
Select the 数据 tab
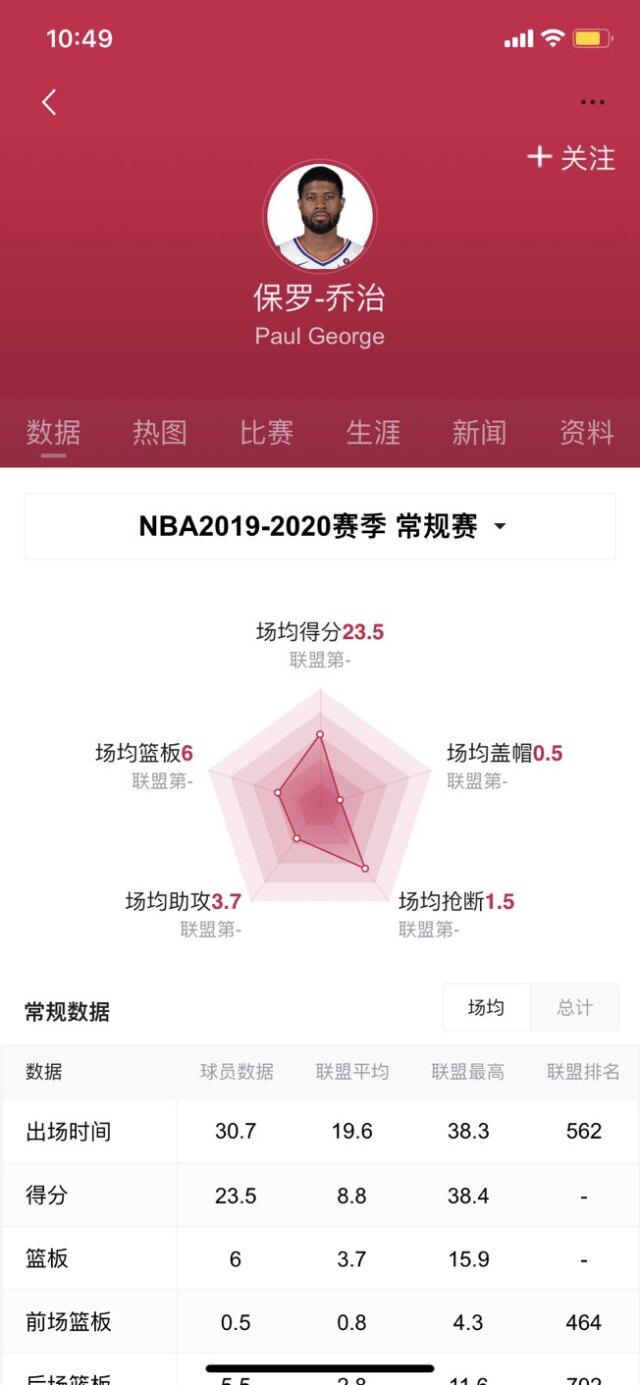tap(53, 432)
